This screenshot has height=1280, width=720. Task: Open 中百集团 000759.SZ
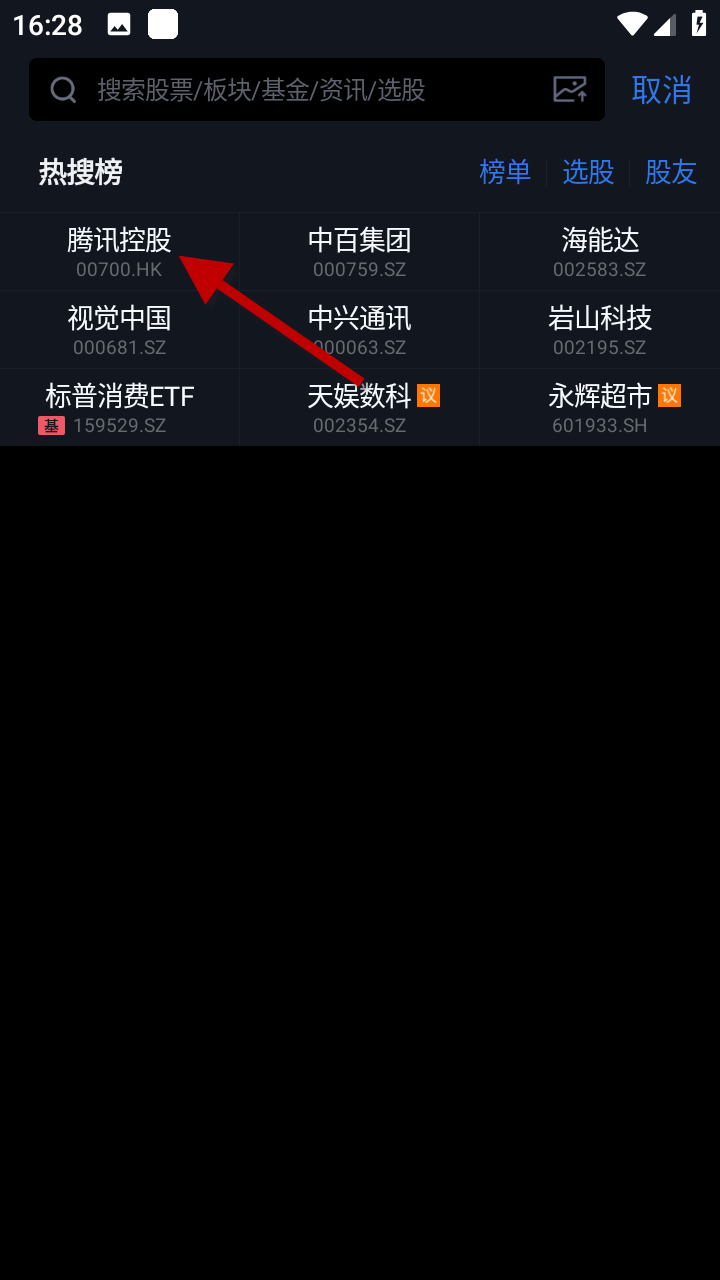point(359,252)
